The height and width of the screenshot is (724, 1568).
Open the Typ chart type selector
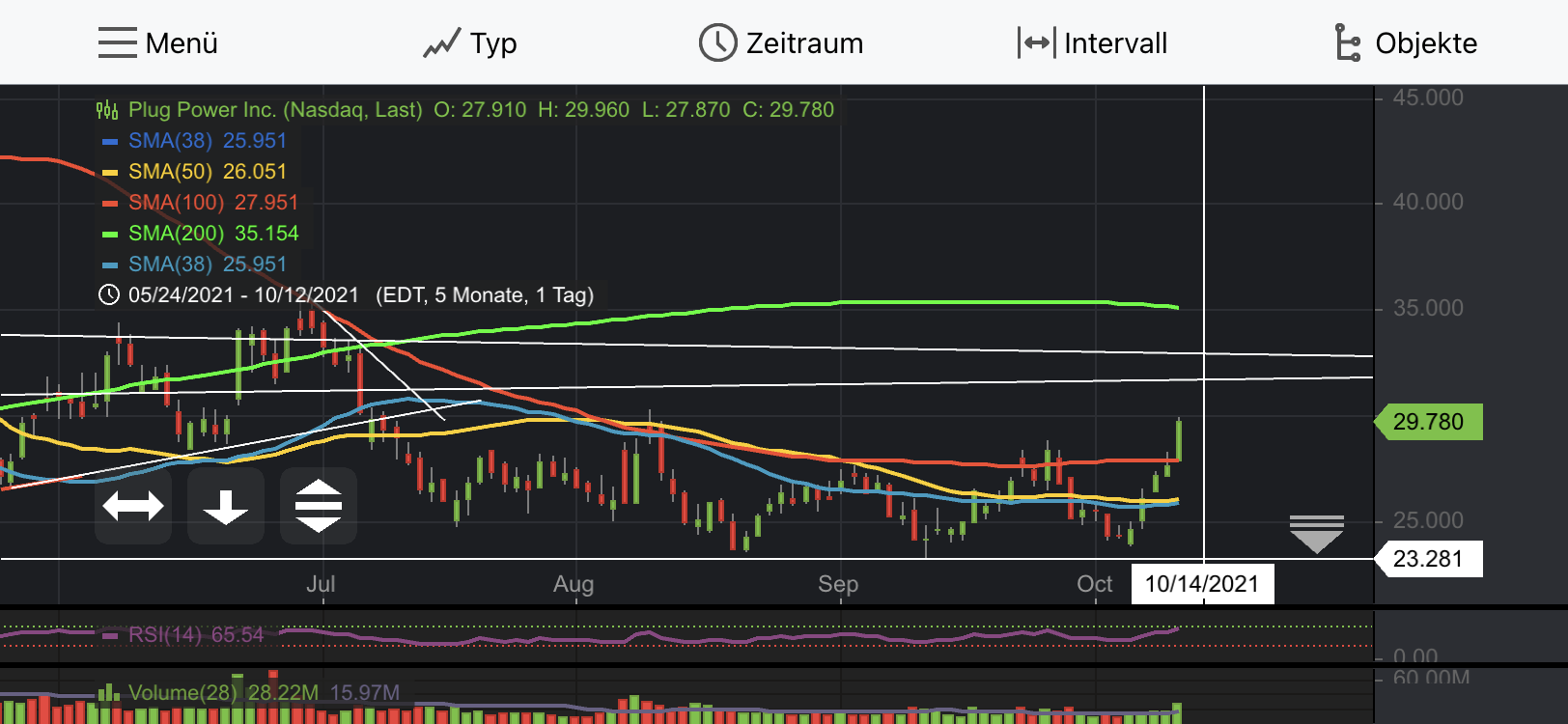coord(471,43)
